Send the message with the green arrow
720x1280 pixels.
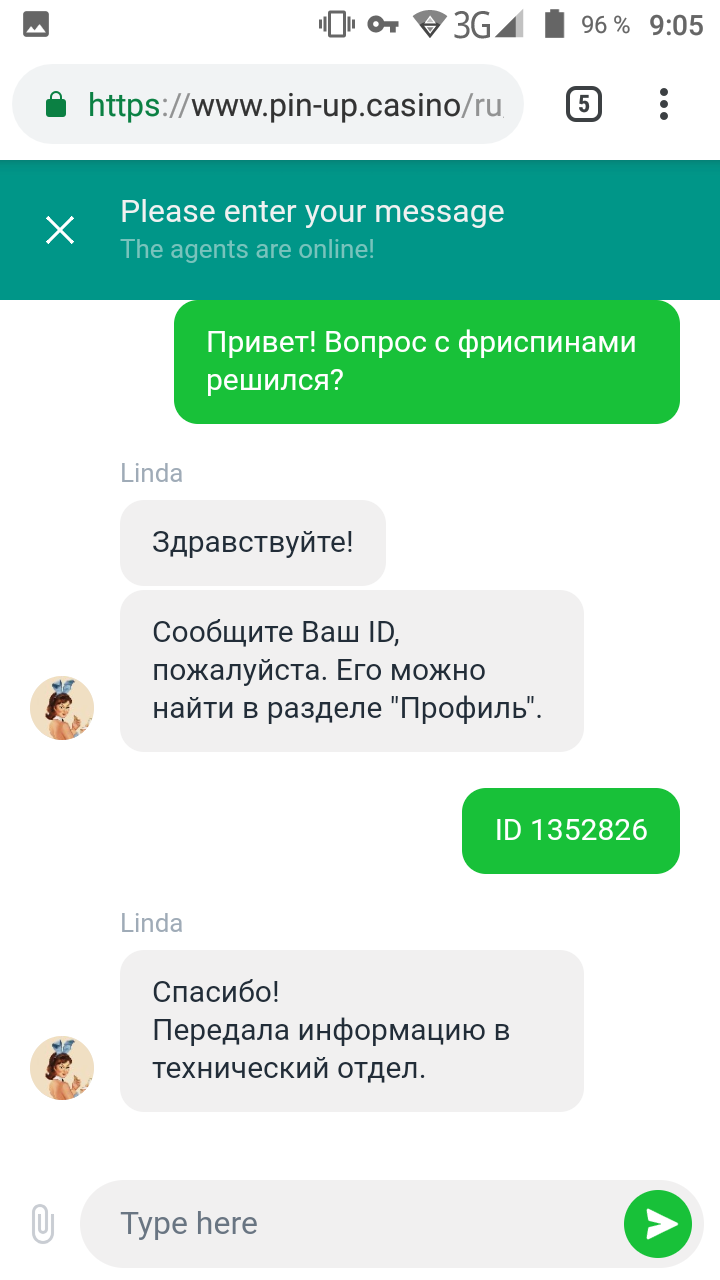click(658, 1223)
